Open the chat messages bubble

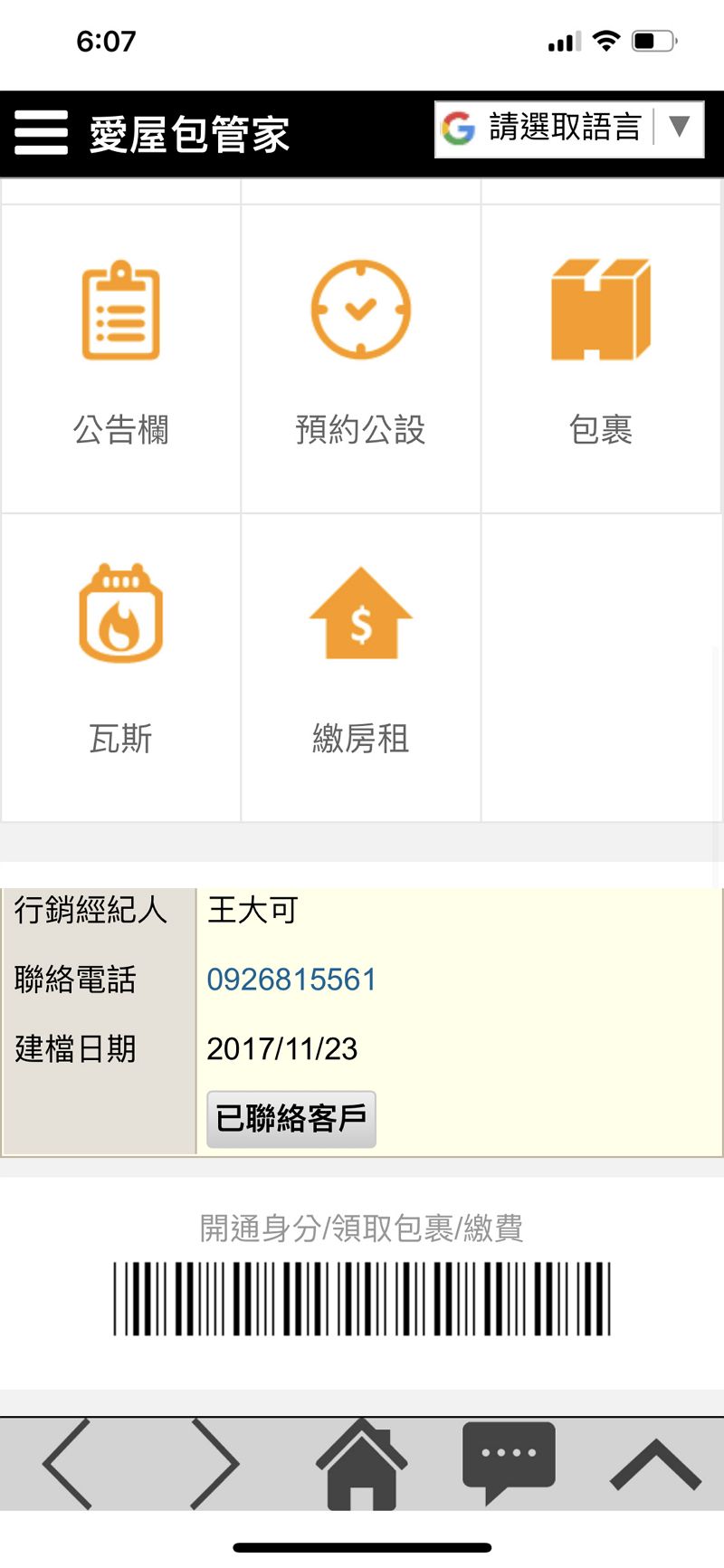coord(509,1459)
